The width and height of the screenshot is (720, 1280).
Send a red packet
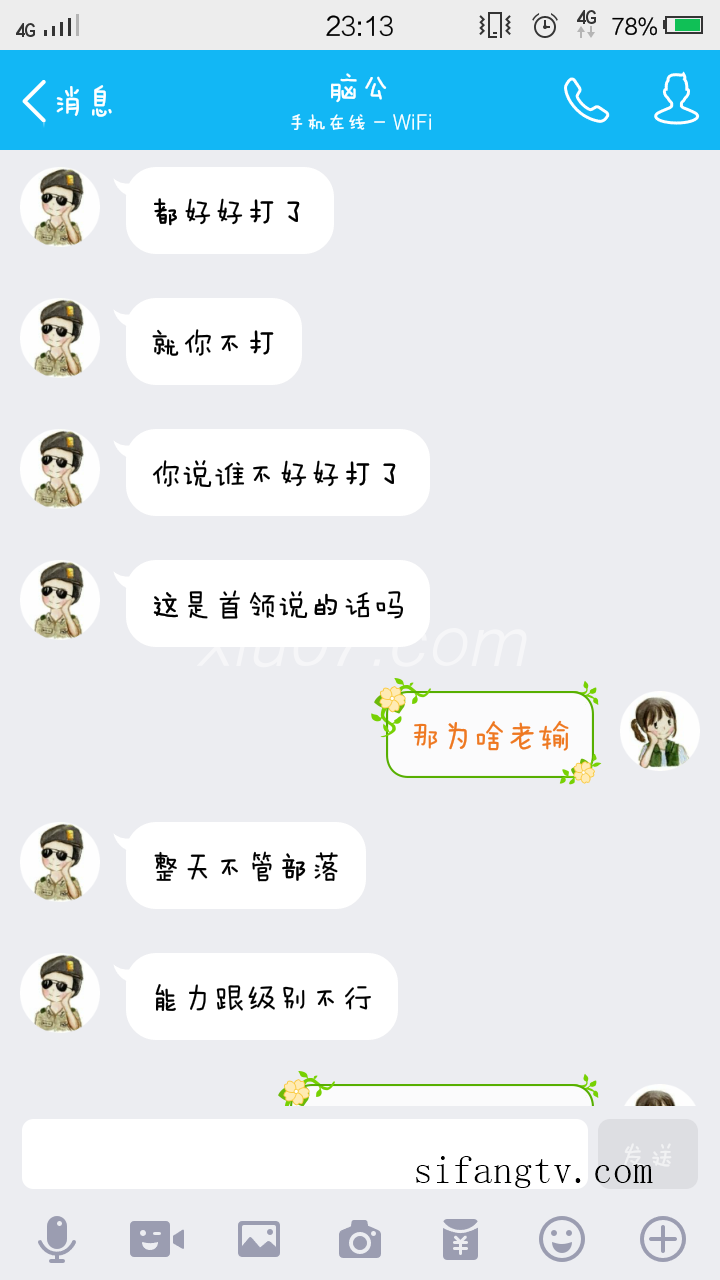[461, 1240]
